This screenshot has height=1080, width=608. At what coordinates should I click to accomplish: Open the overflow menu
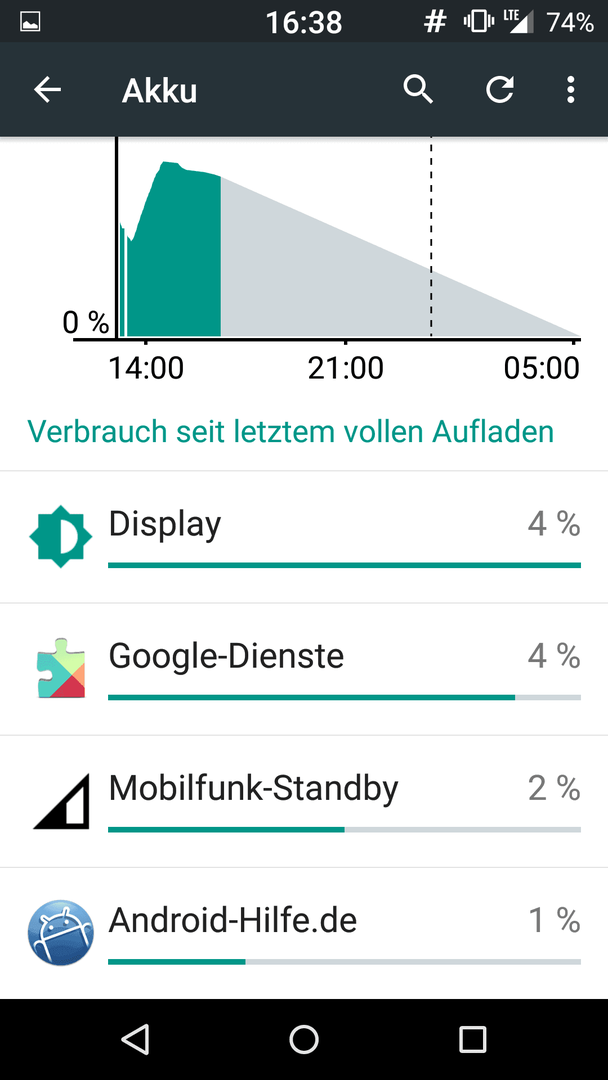(570, 90)
